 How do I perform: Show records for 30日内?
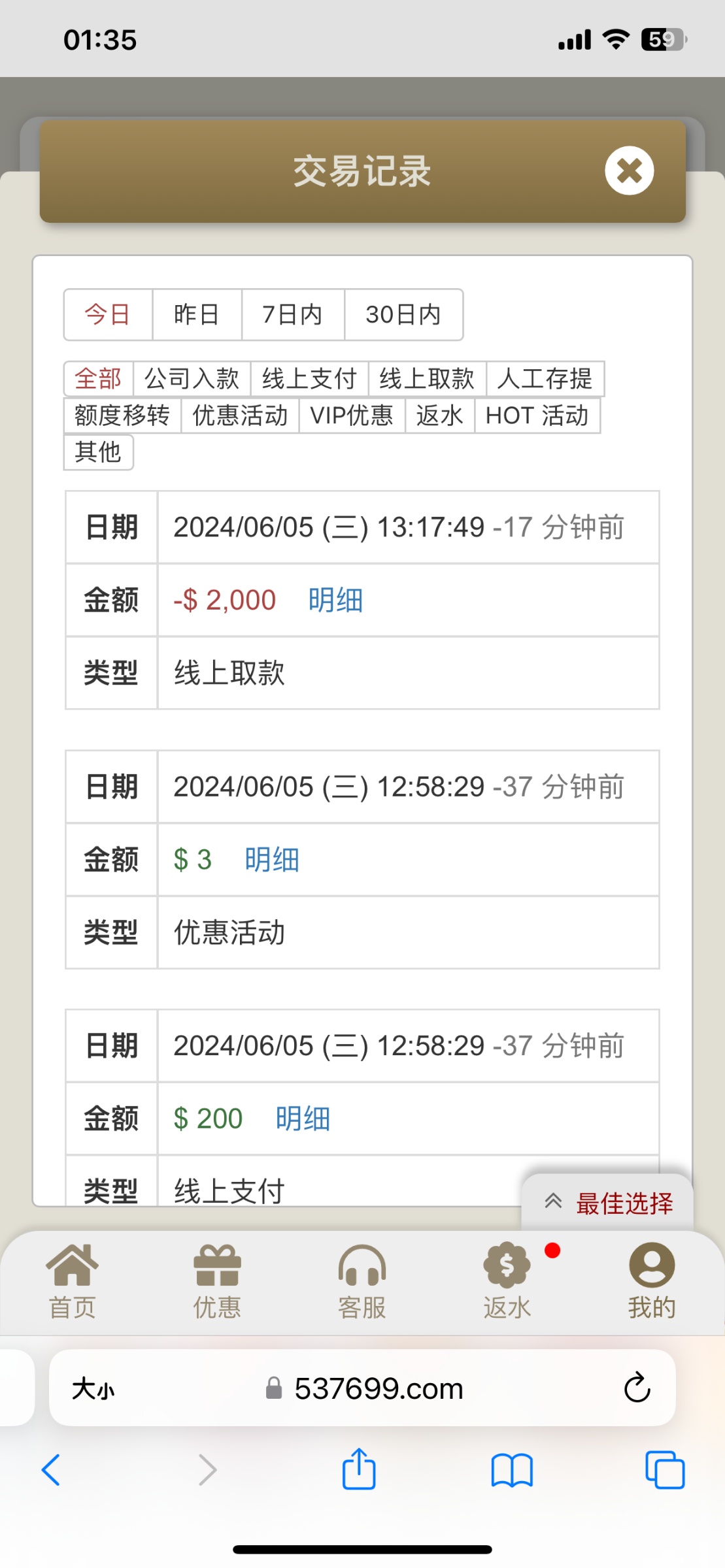click(403, 314)
